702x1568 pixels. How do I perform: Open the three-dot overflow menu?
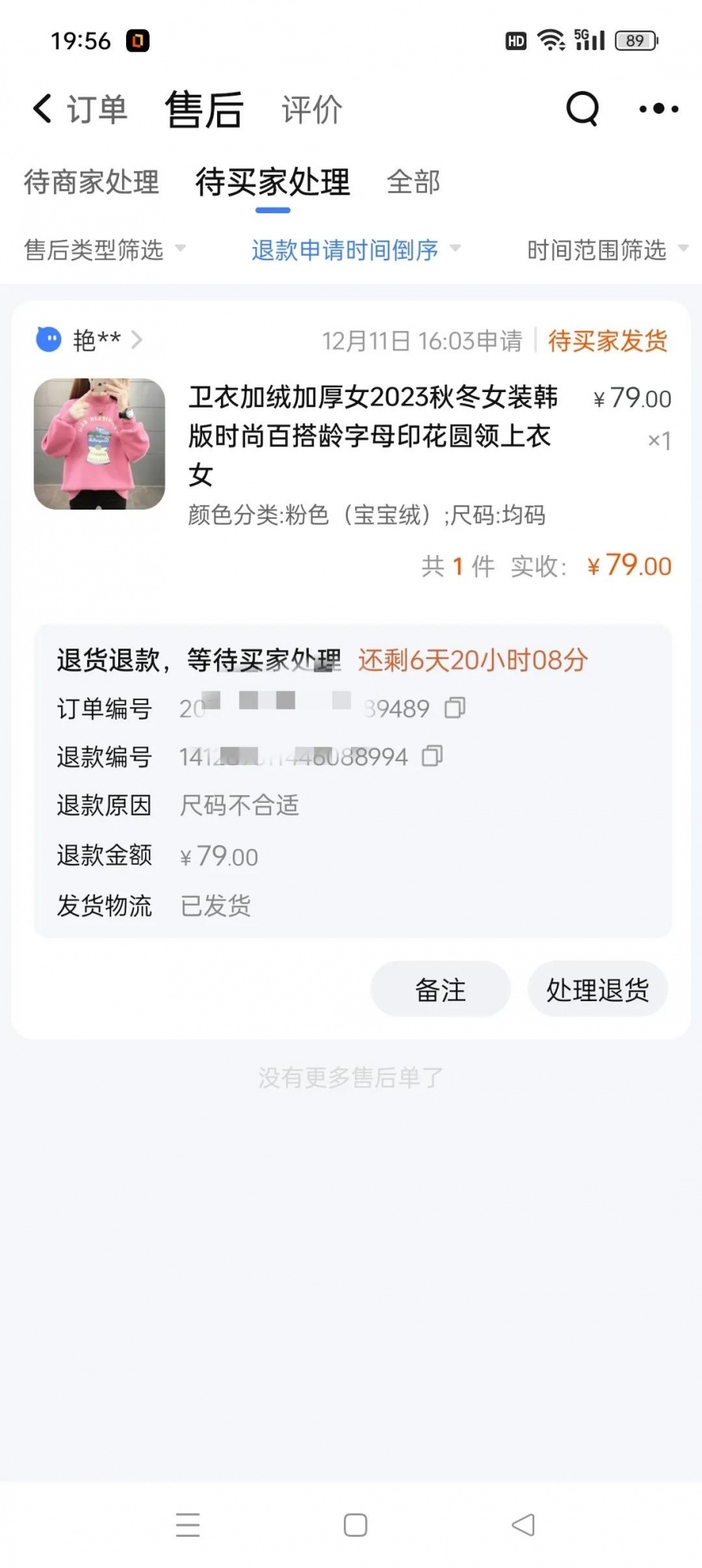coord(658,108)
